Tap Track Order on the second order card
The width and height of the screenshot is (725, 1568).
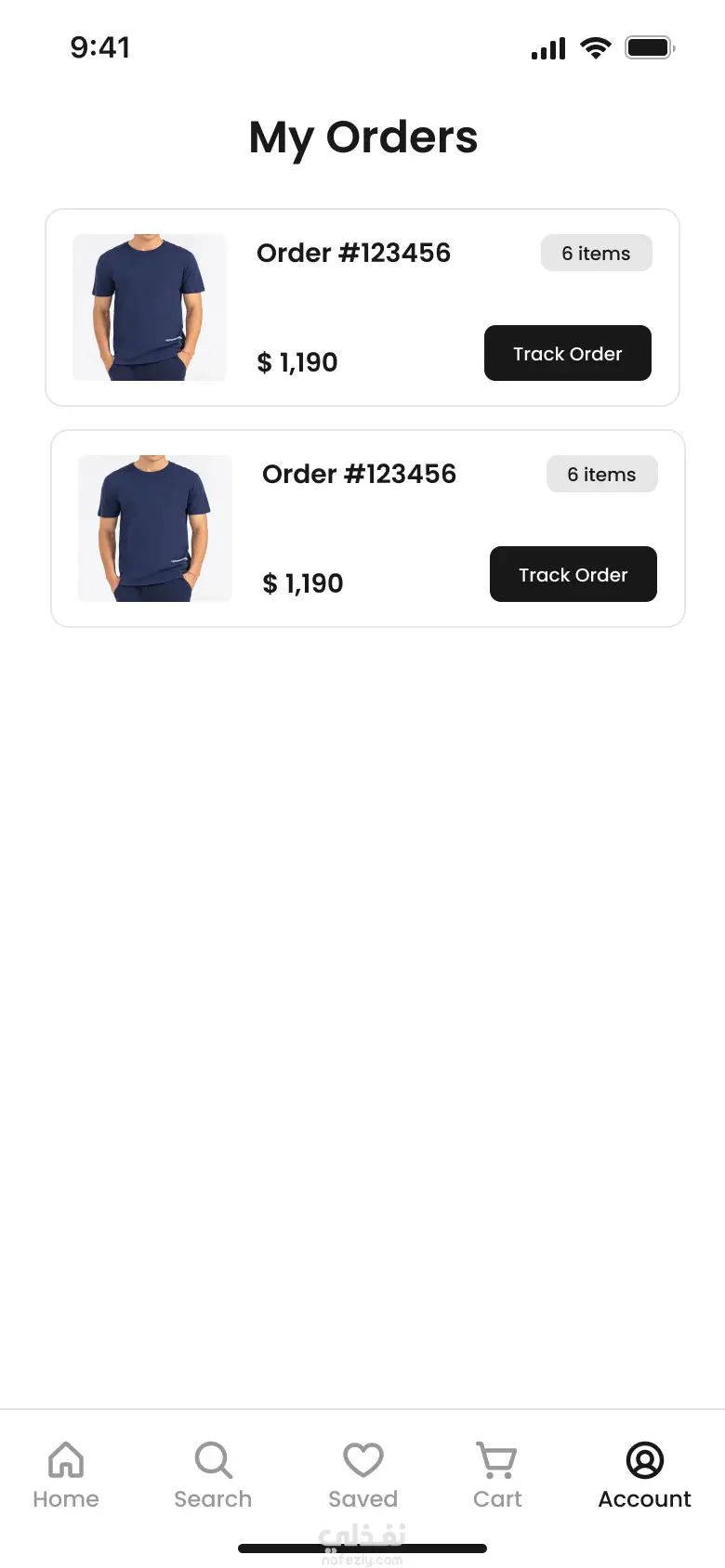pyautogui.click(x=573, y=574)
